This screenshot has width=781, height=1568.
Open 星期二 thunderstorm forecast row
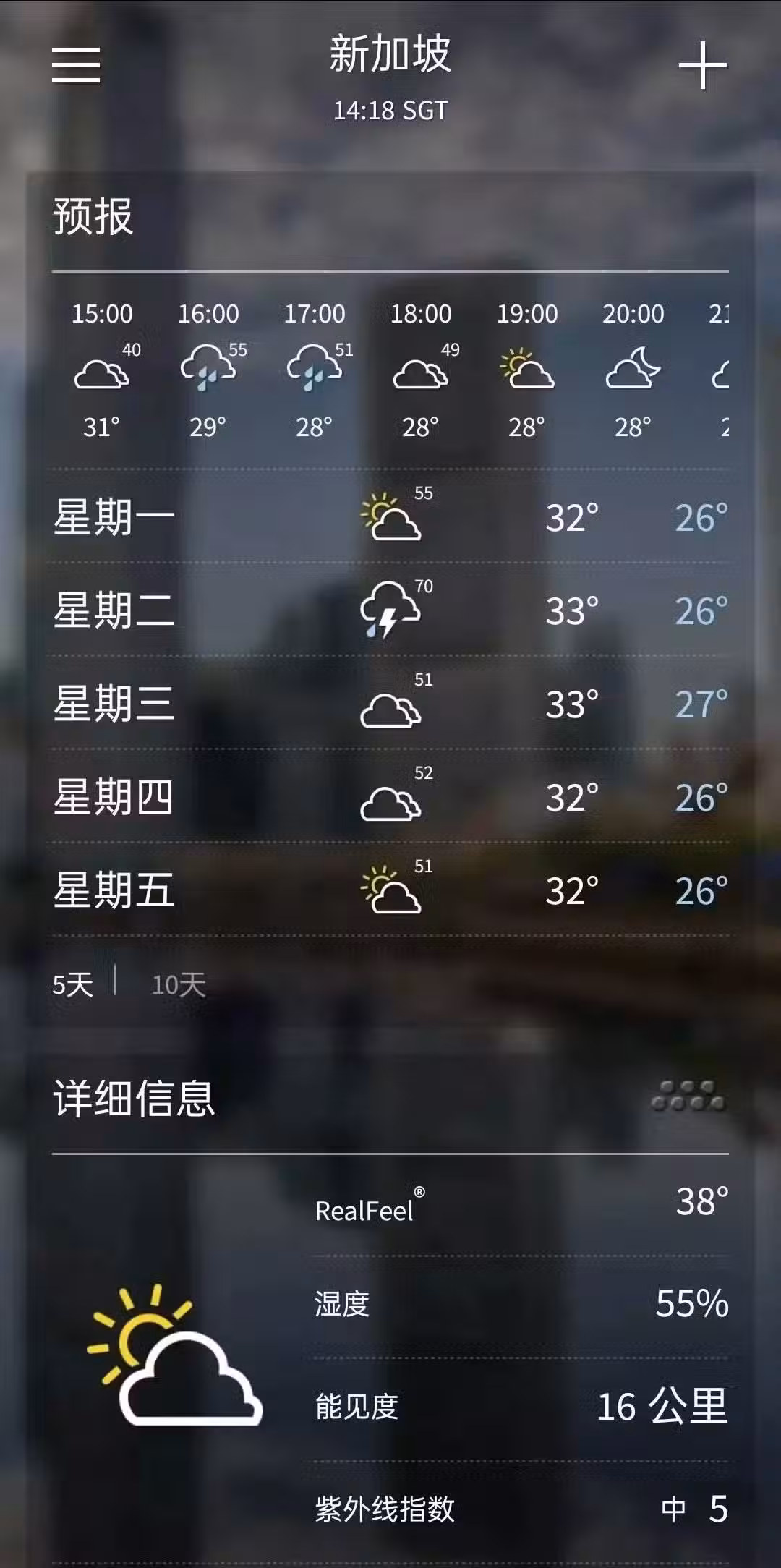(390, 610)
